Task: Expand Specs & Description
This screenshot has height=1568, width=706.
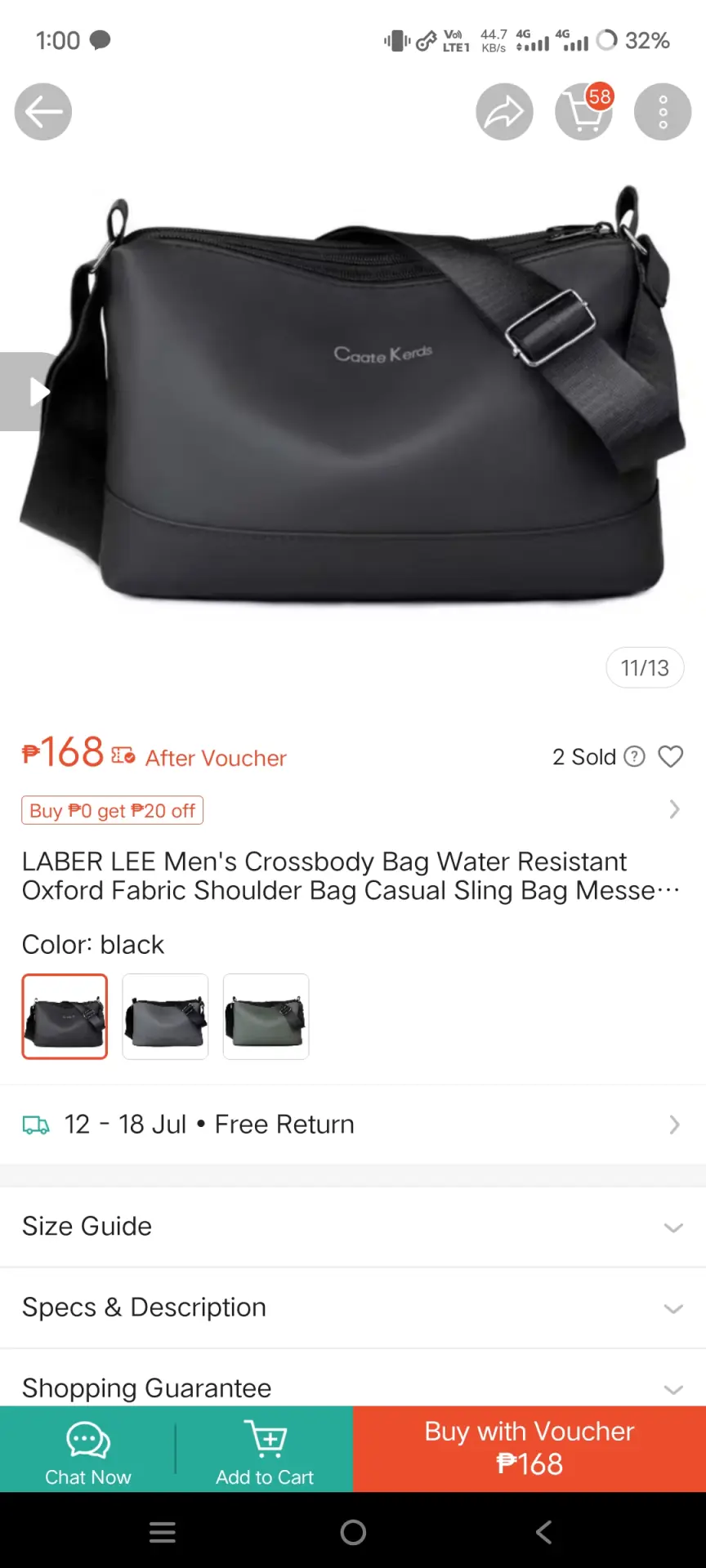Action: (353, 1307)
